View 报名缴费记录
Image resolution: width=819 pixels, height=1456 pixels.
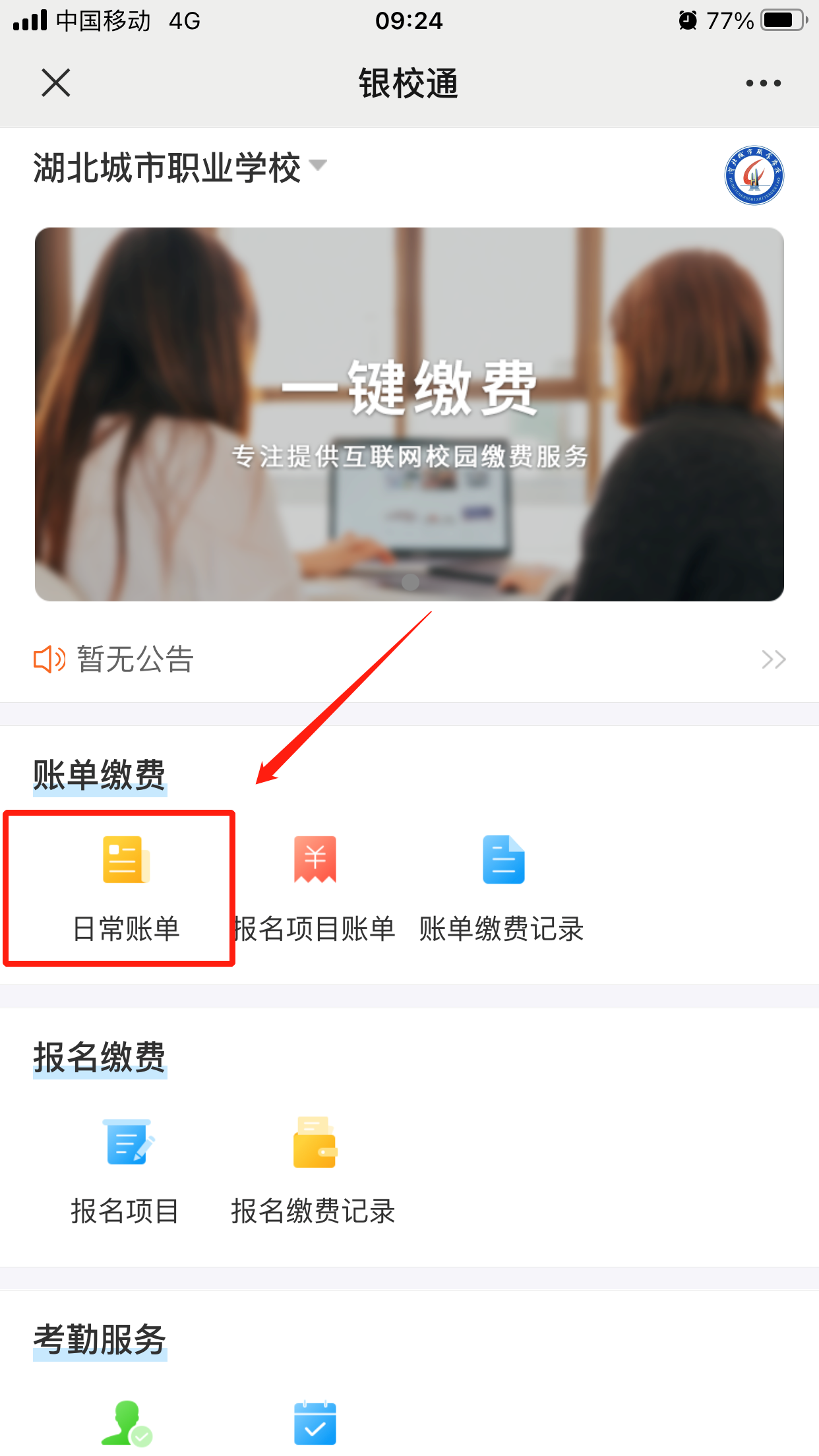coord(314,1169)
